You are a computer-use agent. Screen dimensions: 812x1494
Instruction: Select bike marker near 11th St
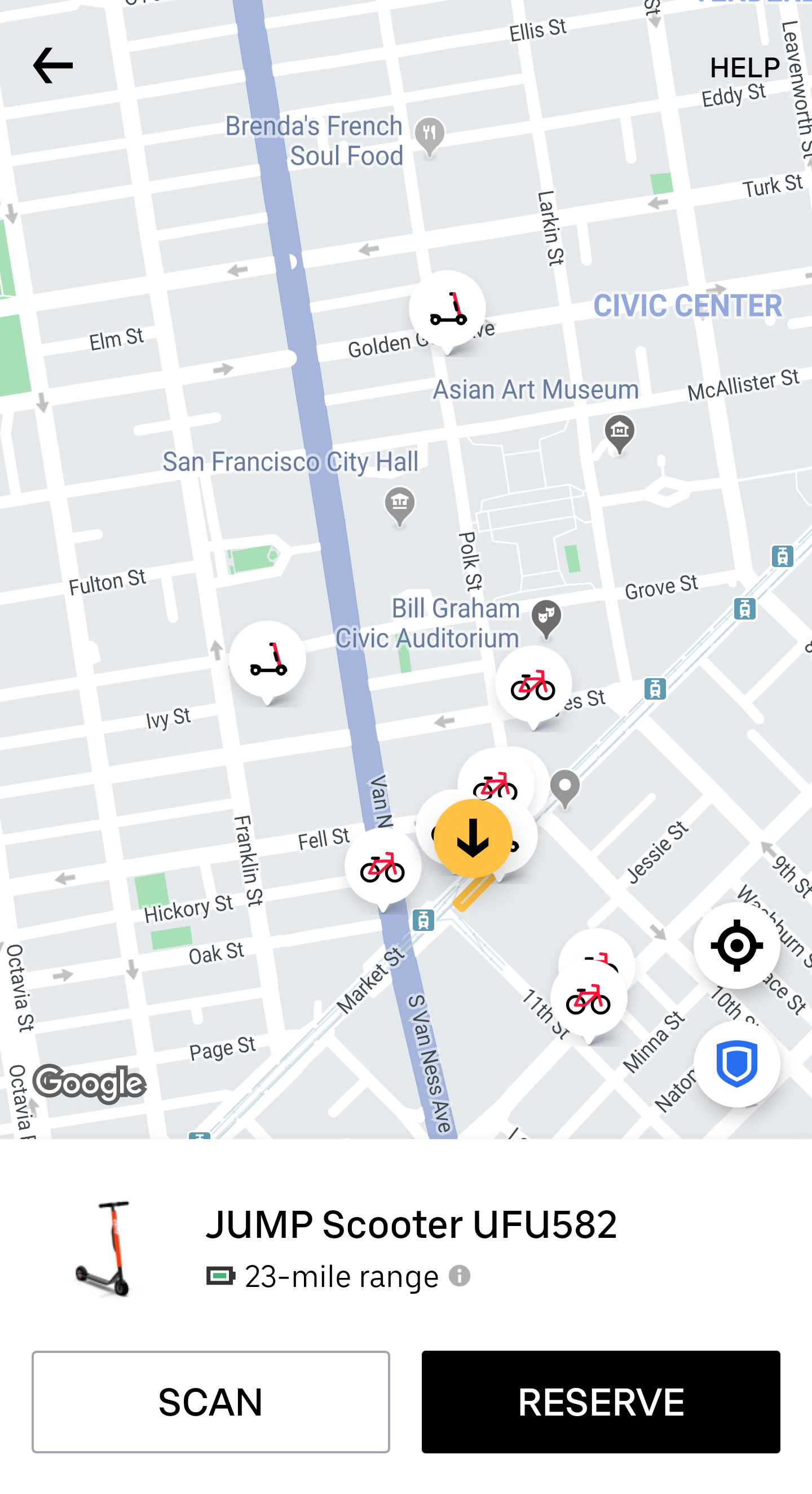point(588,1000)
